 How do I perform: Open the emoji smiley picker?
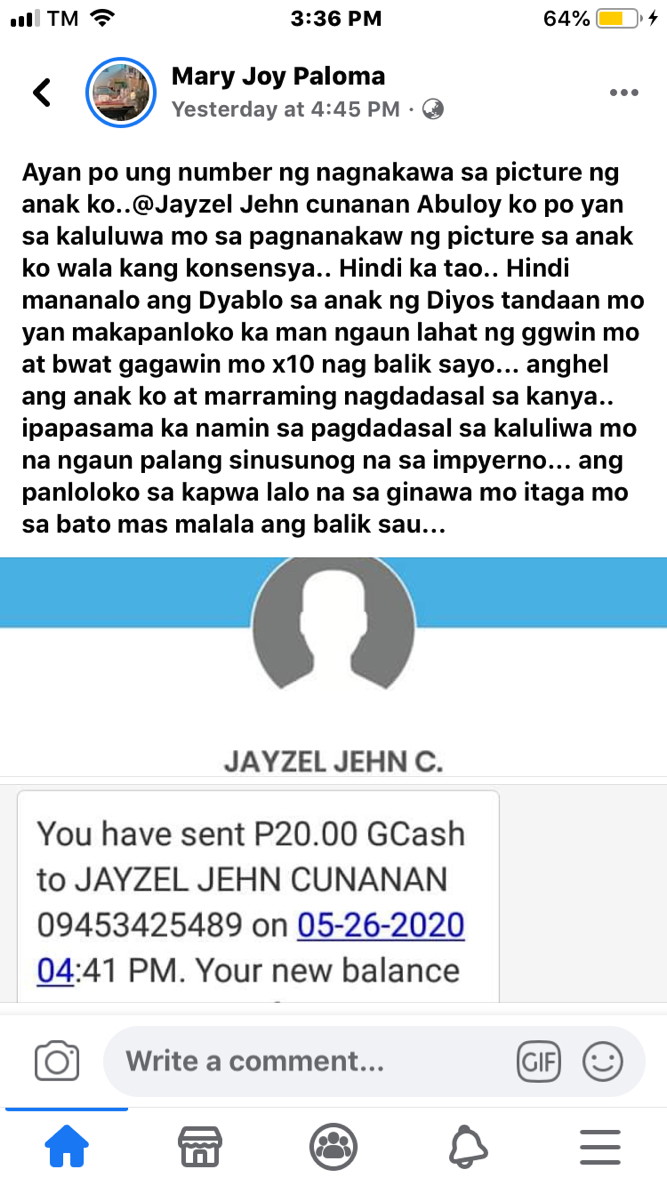tap(602, 1061)
